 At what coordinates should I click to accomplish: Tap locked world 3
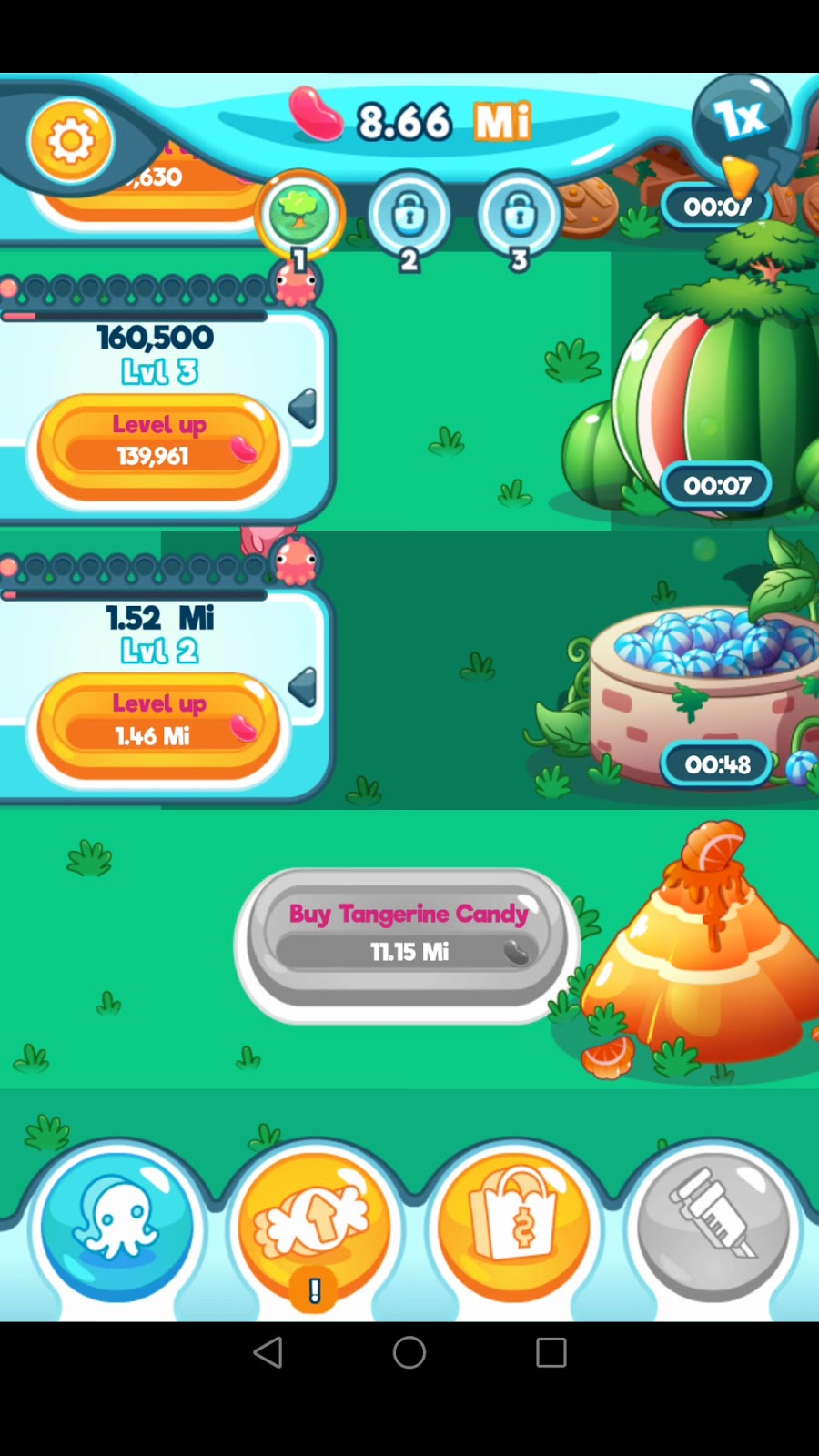519,216
